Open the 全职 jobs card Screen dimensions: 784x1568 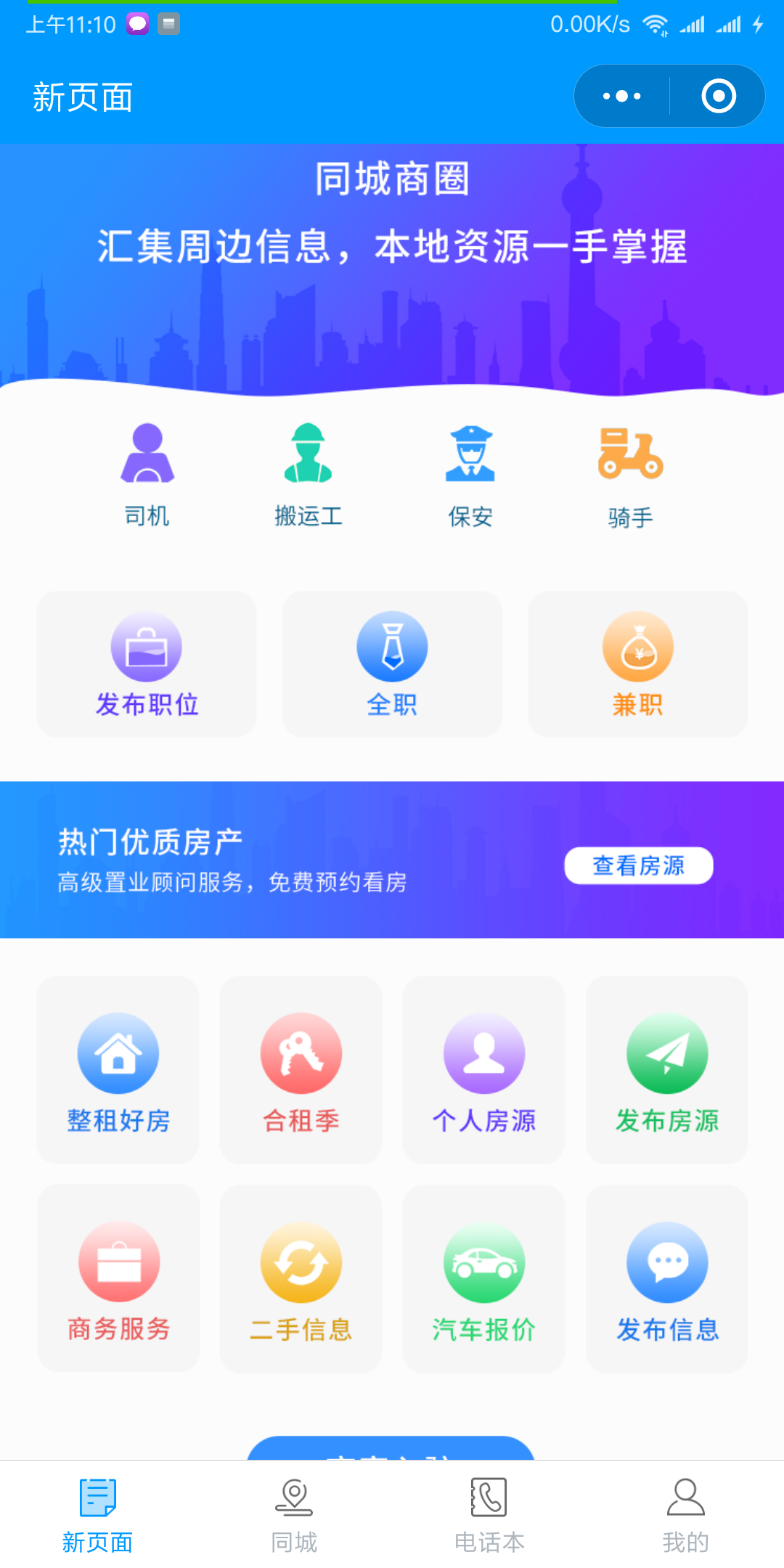(392, 664)
